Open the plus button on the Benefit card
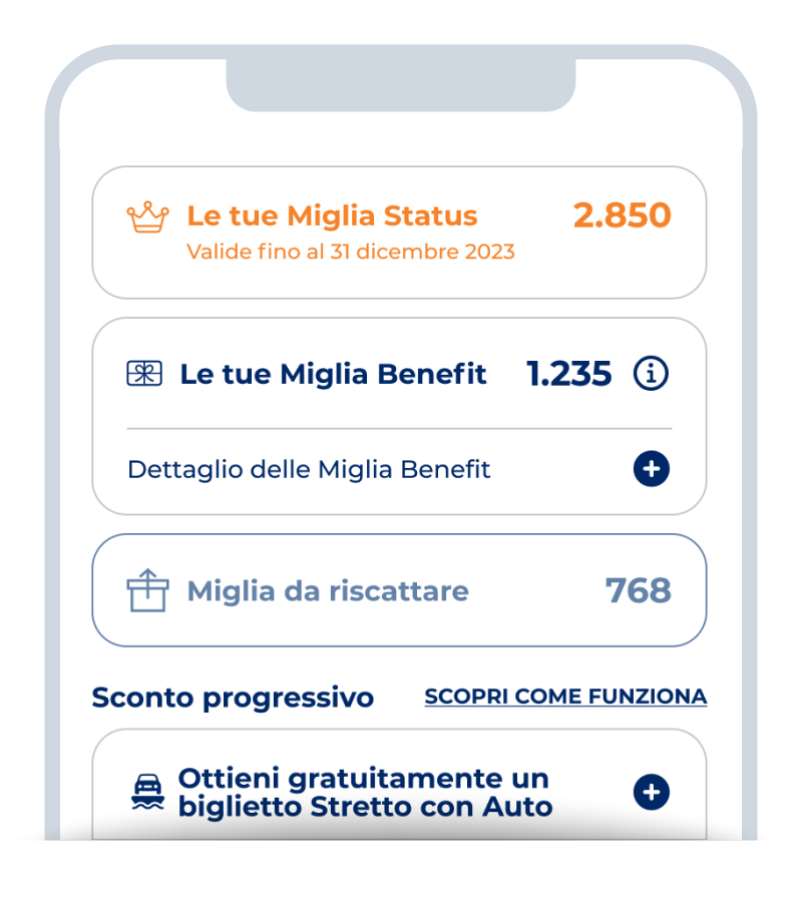800x900 pixels. click(x=651, y=469)
